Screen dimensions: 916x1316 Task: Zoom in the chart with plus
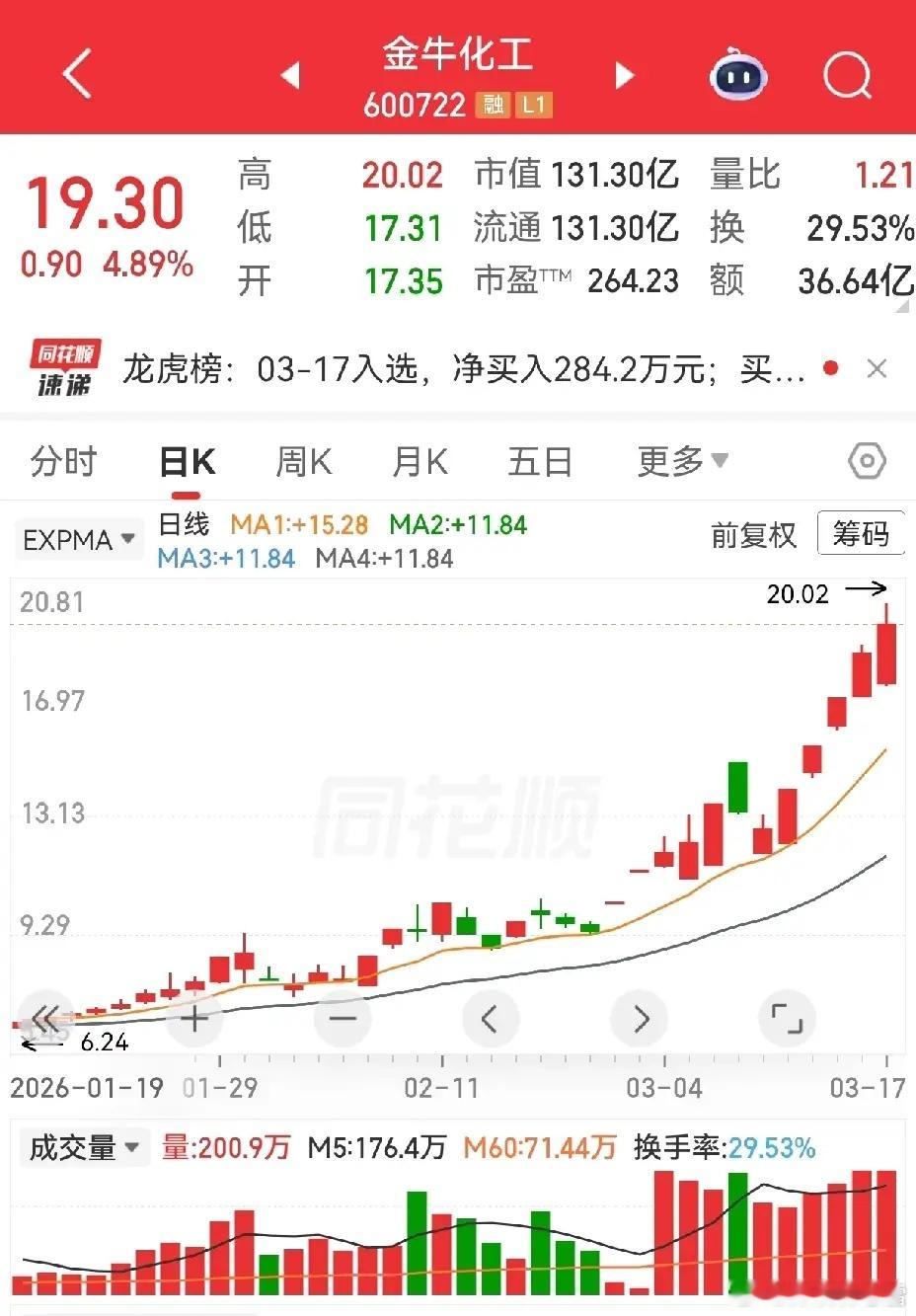tap(194, 1018)
